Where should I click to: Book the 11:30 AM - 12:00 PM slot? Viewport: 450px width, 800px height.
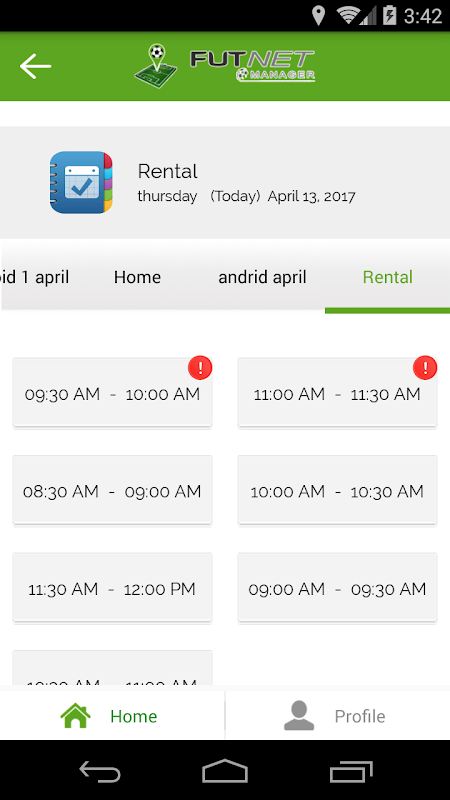(112, 587)
